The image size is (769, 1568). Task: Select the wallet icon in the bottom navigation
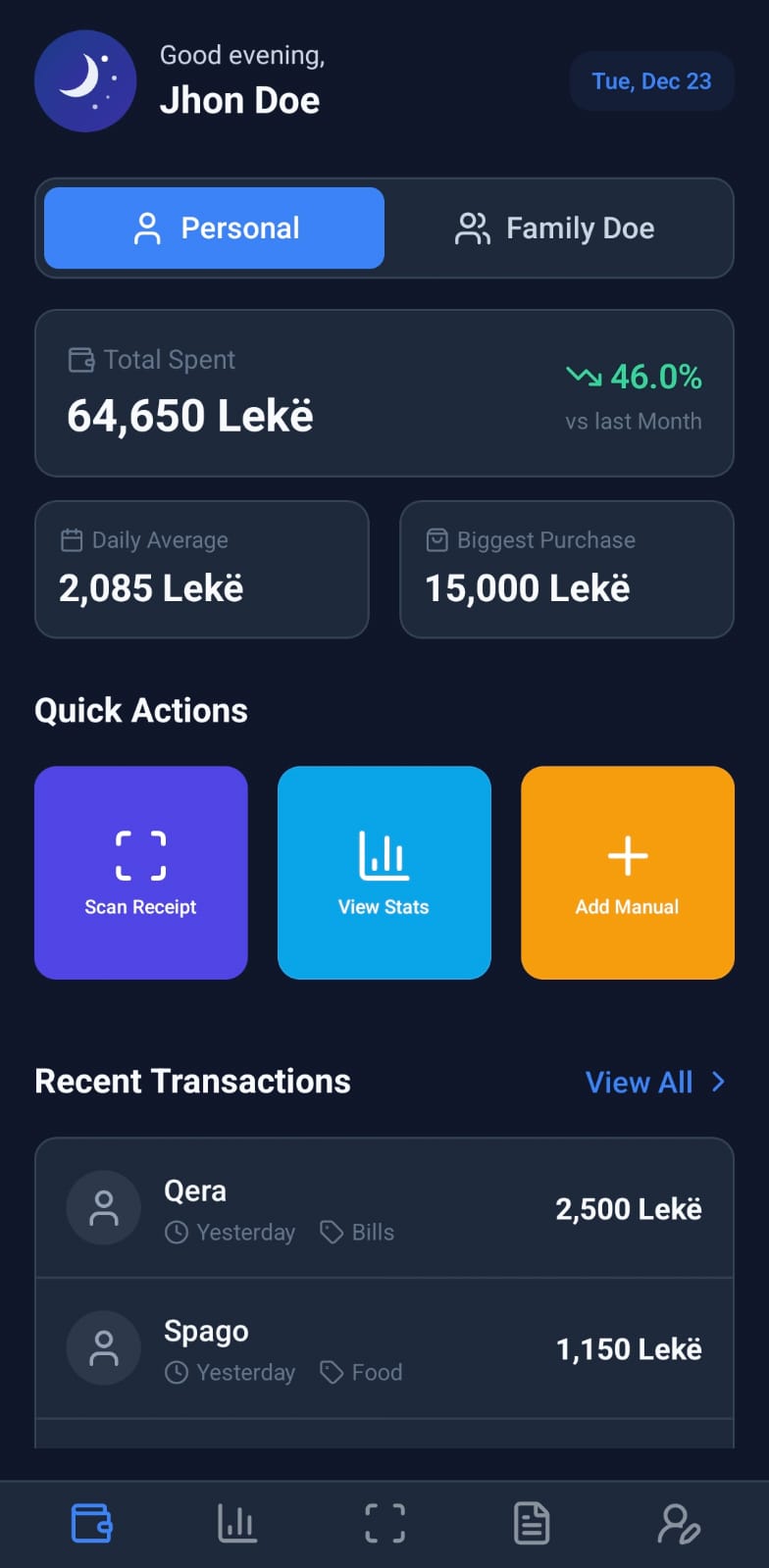pos(91,1523)
